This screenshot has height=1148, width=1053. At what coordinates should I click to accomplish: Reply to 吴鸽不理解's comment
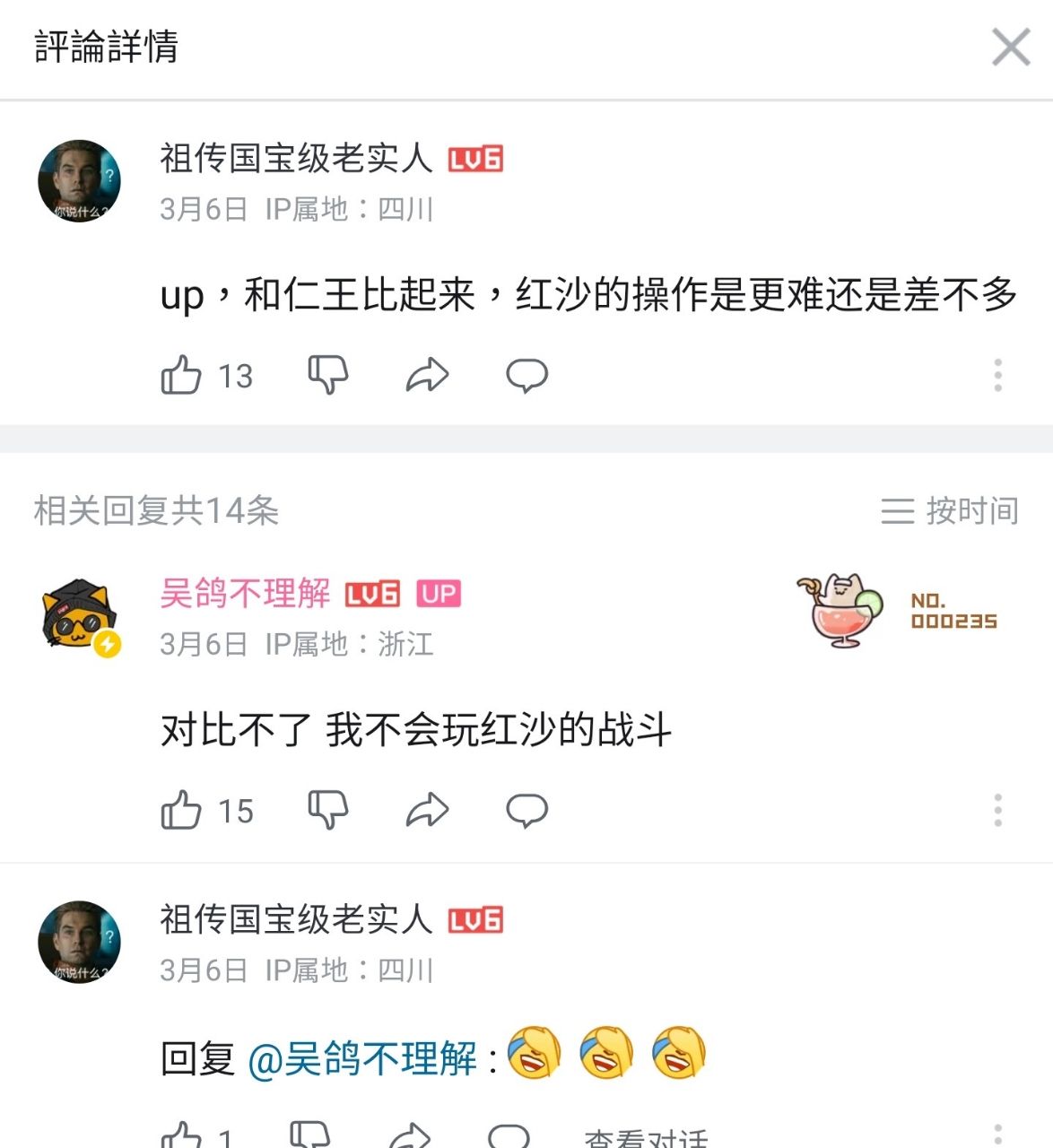(526, 811)
